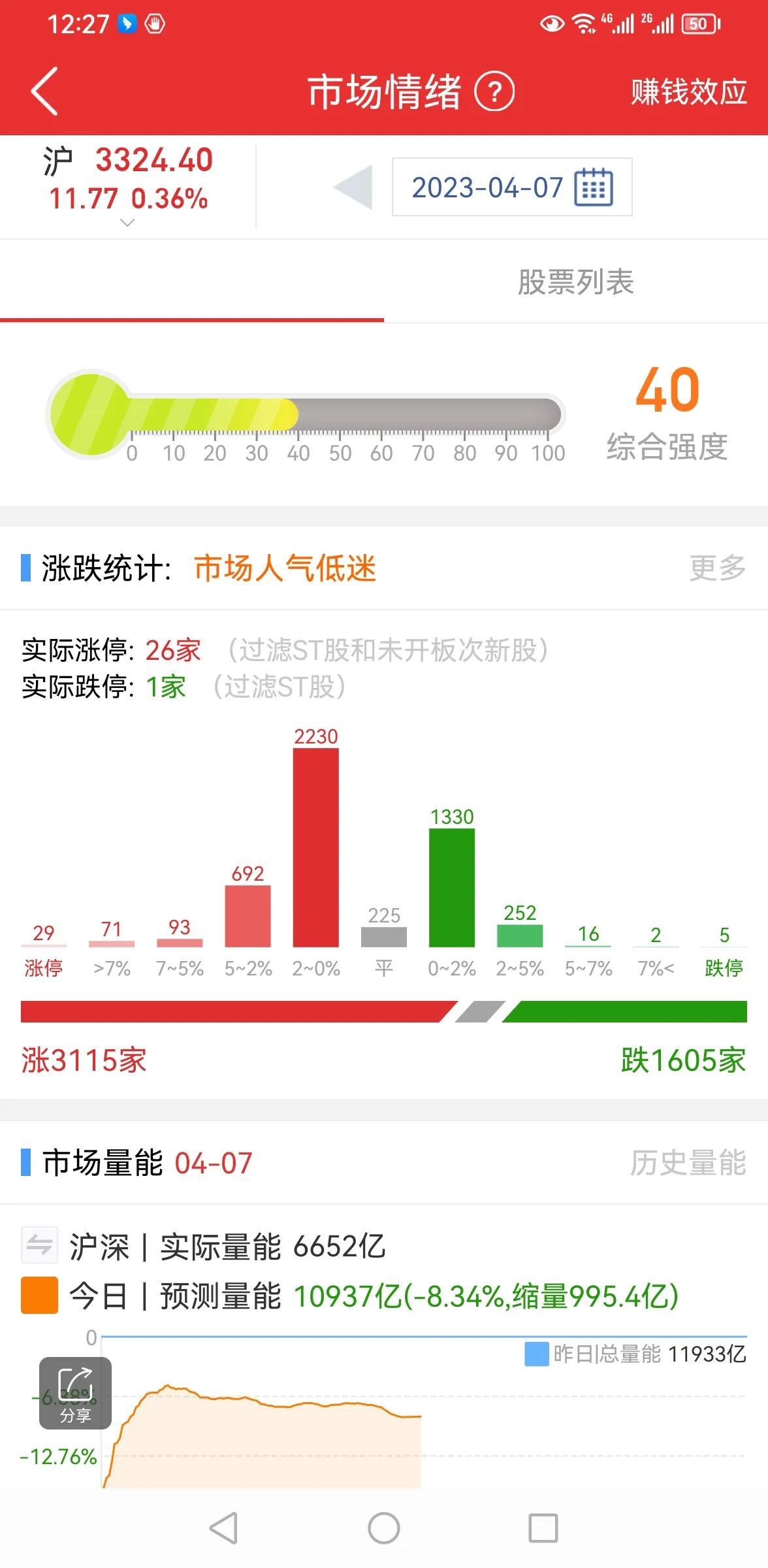768x1568 pixels.
Task: Open the calendar date picker icon
Action: (x=593, y=187)
